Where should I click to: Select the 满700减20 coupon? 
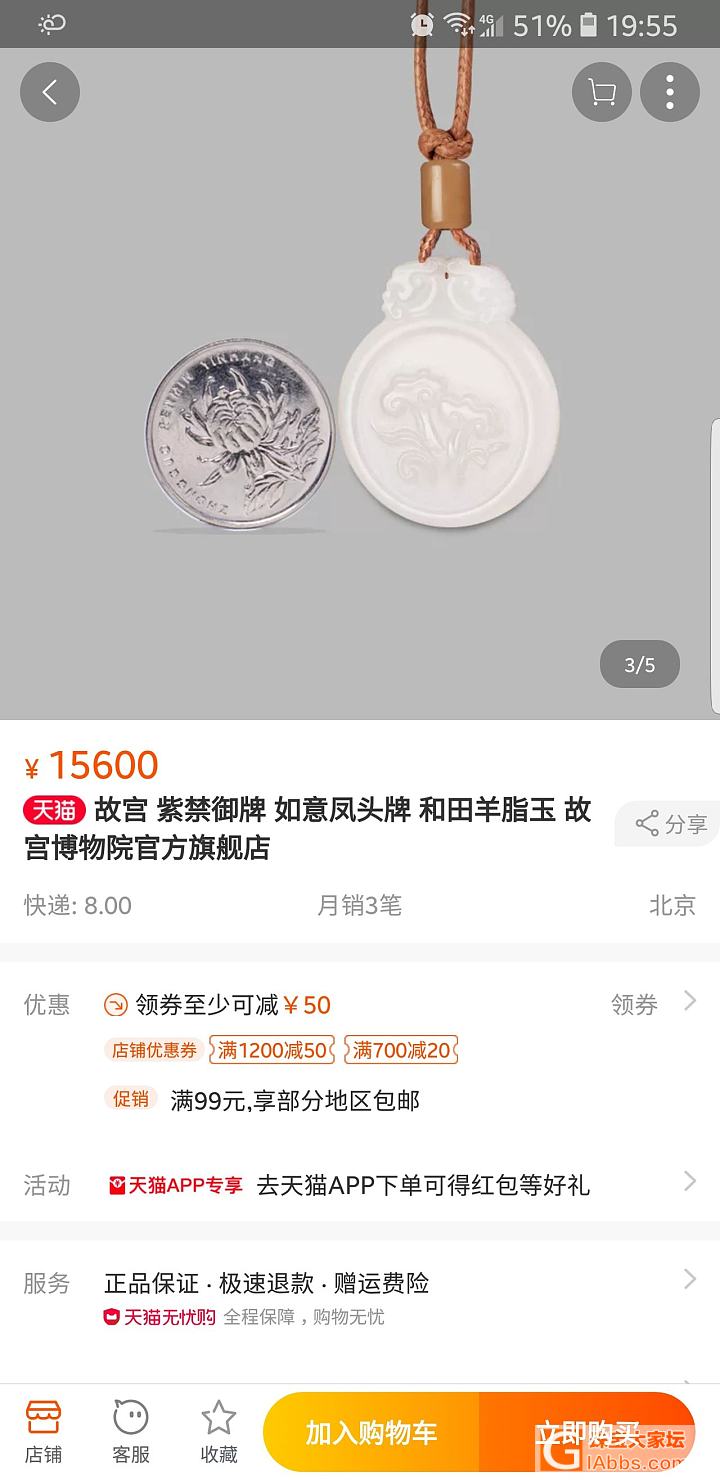tap(401, 1050)
